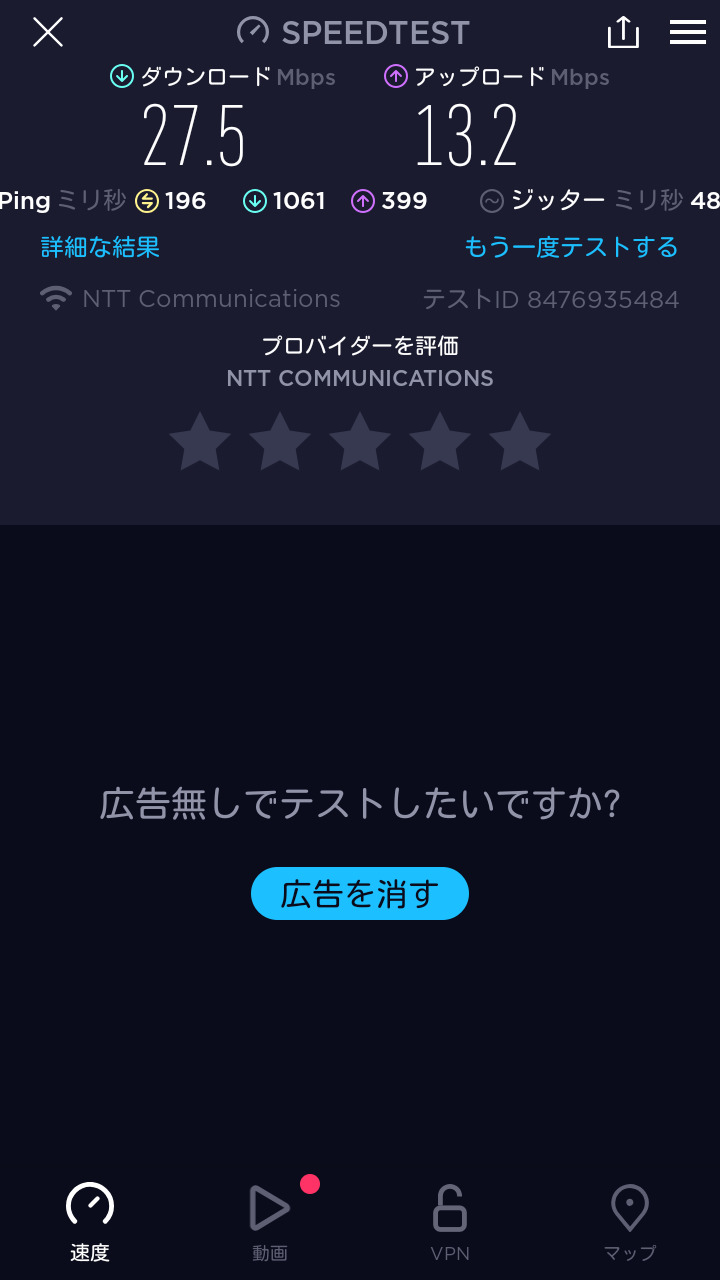Close the speed test result screen
The height and width of the screenshot is (1280, 720).
point(47,32)
